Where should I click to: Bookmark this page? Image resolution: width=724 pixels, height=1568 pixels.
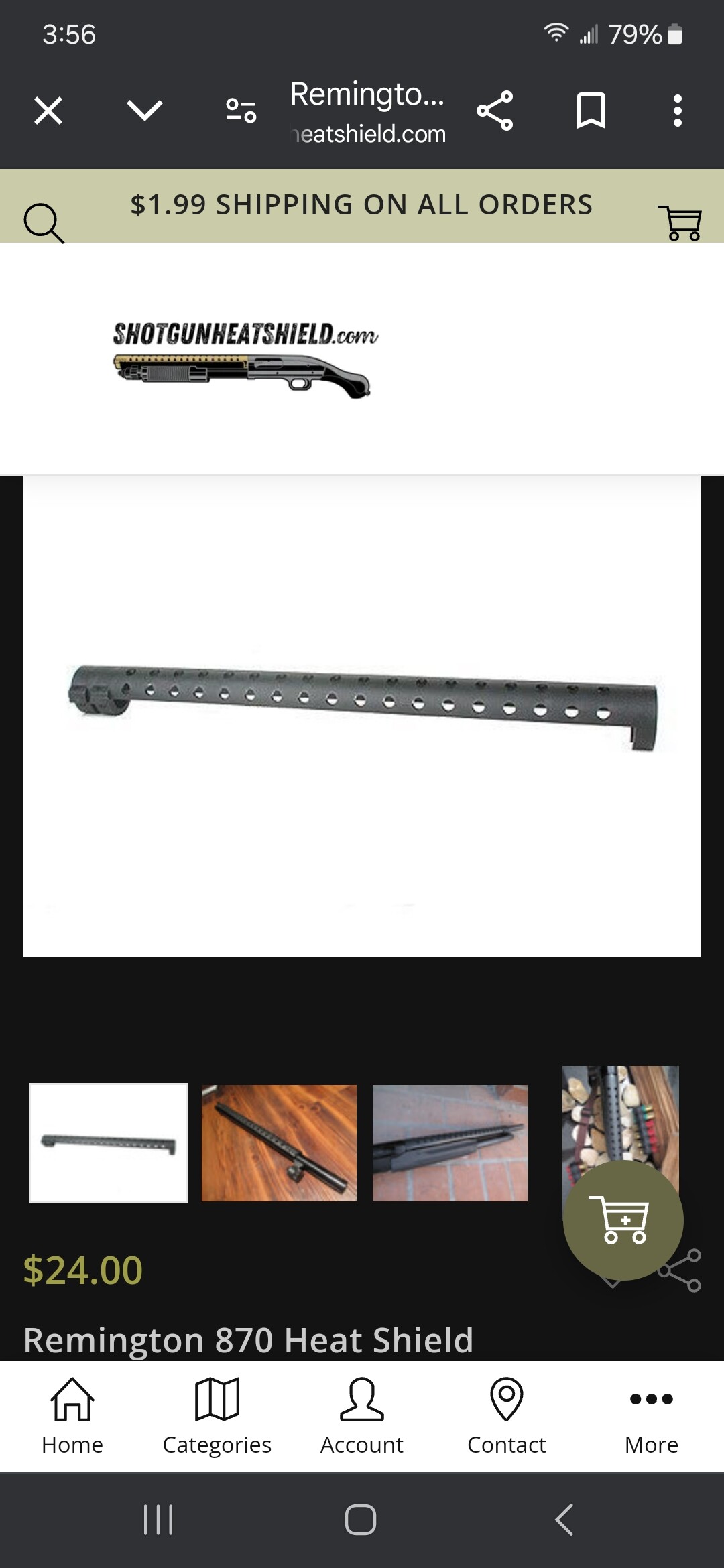pos(591,111)
